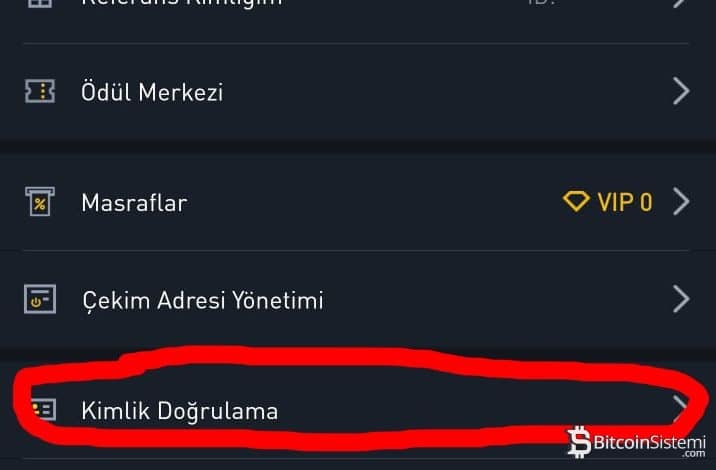Open Ödül Merkezi row
The width and height of the screenshot is (716, 470).
pyautogui.click(x=152, y=92)
